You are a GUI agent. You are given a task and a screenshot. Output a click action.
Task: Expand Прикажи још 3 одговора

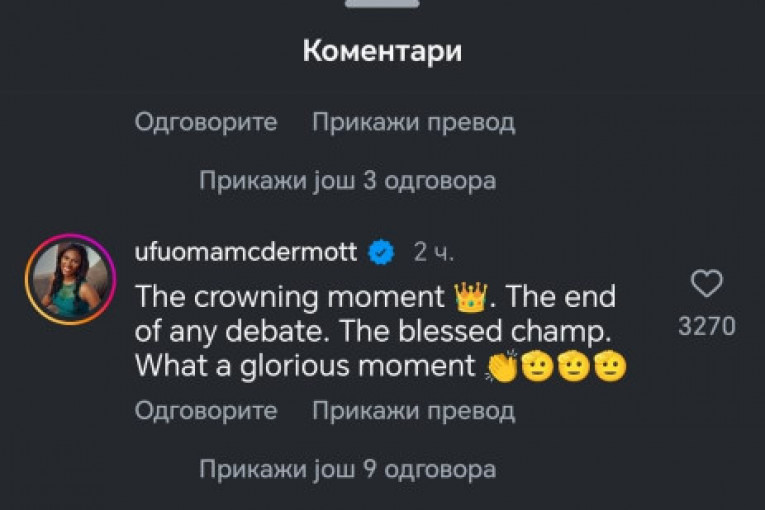pos(347,181)
